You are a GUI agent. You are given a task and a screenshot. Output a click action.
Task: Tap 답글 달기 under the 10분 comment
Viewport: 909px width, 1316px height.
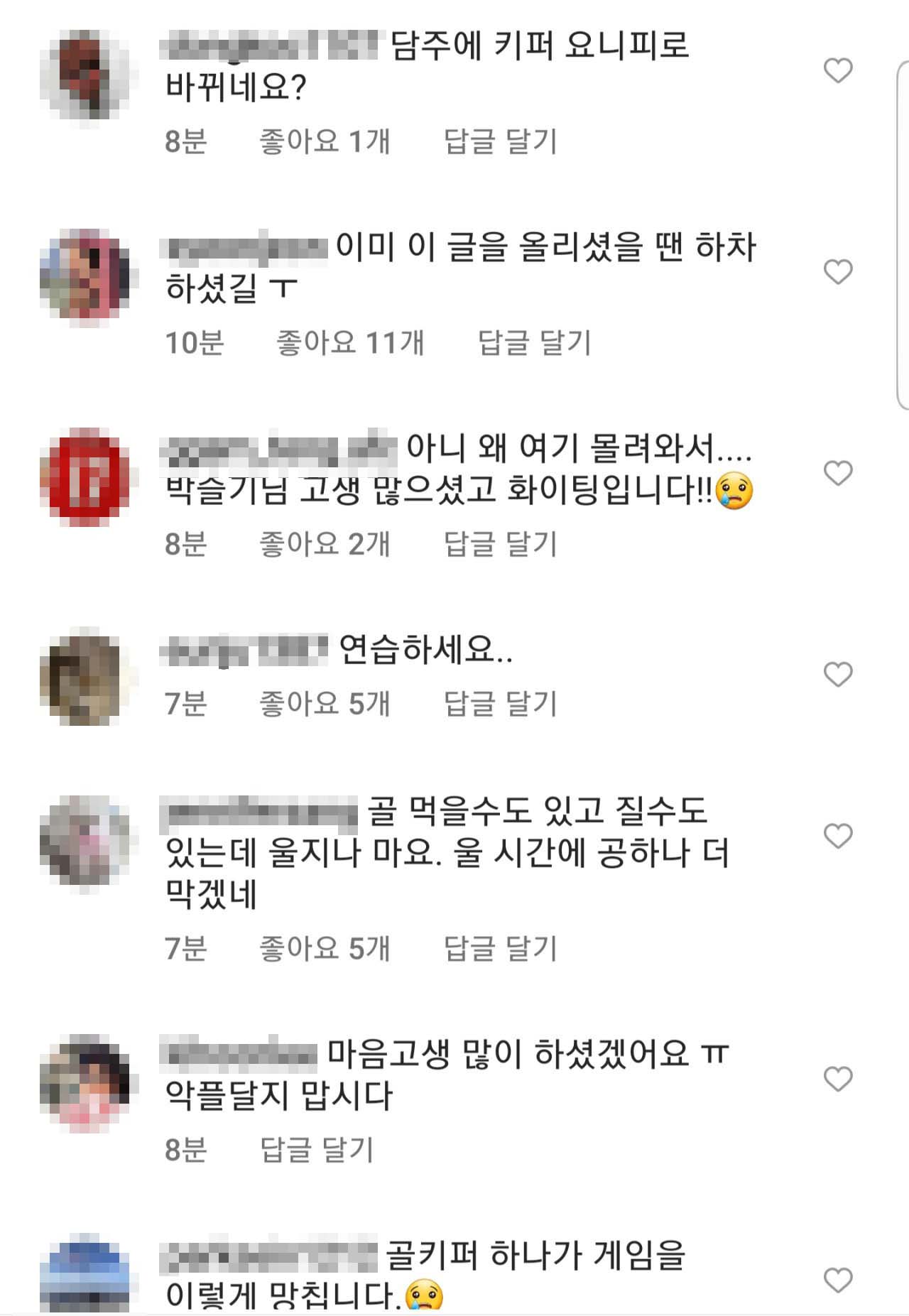point(534,343)
